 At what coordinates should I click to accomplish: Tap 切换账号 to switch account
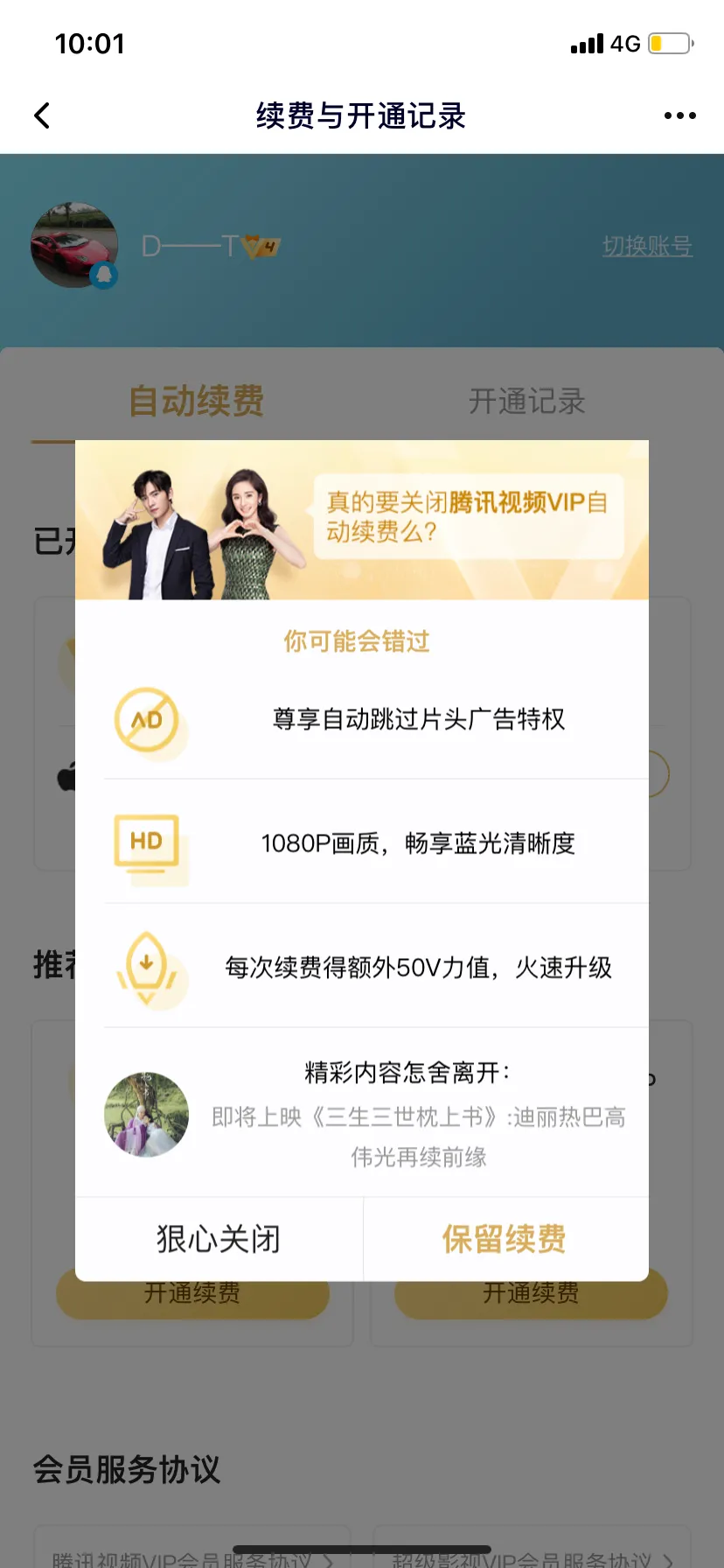tap(647, 247)
